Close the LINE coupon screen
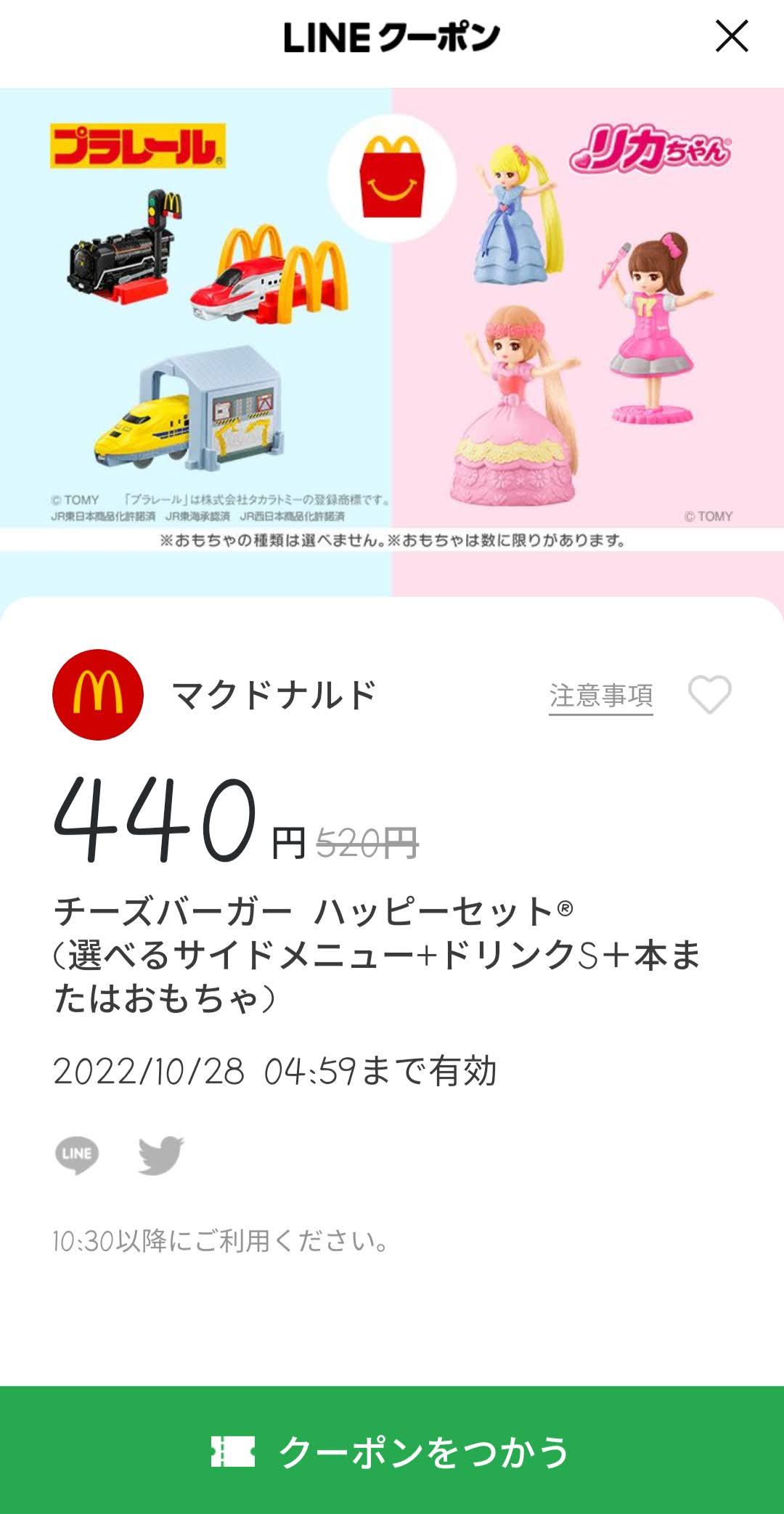784x1514 pixels. tap(731, 36)
